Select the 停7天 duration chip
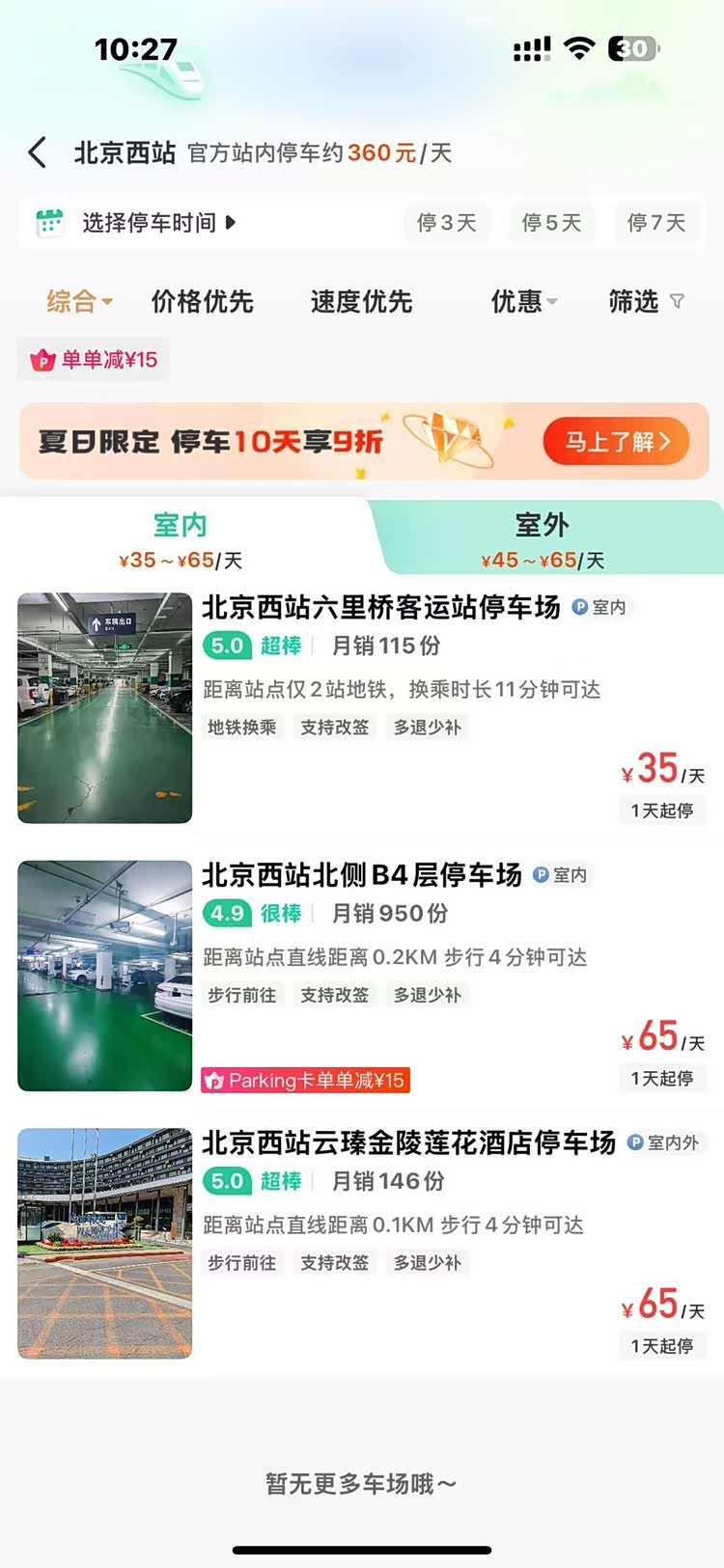This screenshot has width=724, height=1568. 656,223
